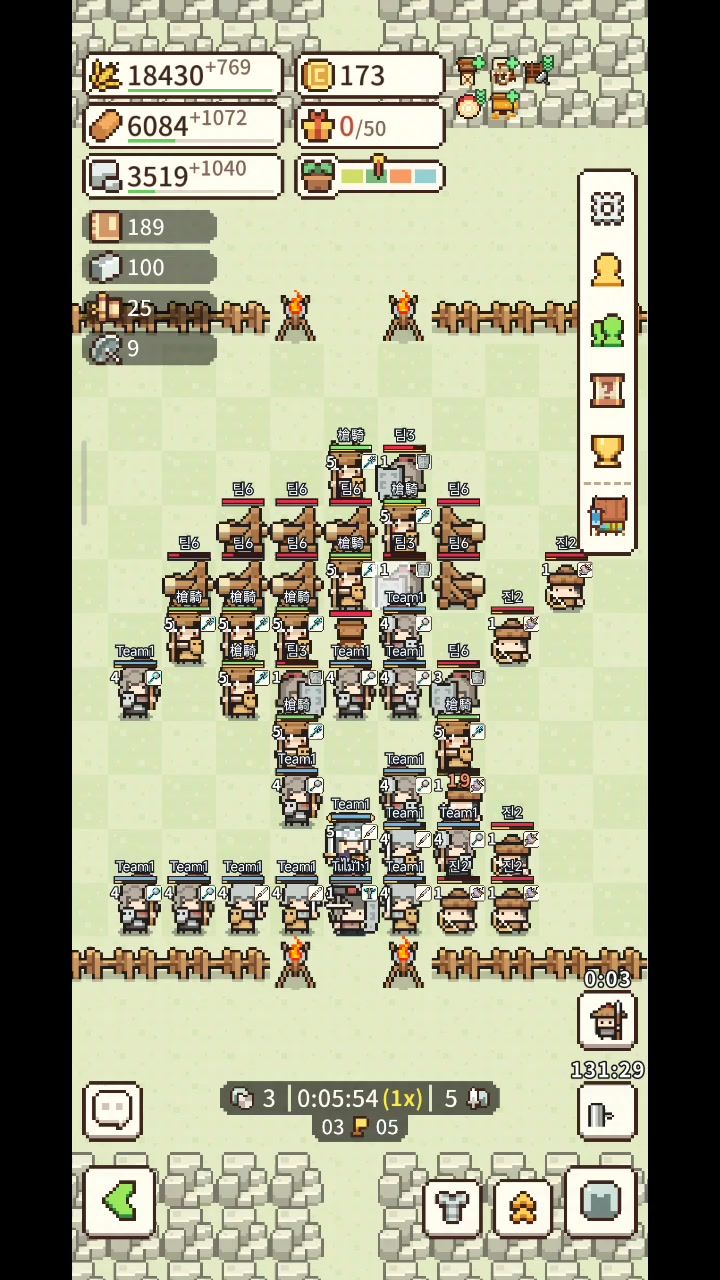This screenshot has width=720, height=1280.
Task: Open the green people icon
Action: 607,330
